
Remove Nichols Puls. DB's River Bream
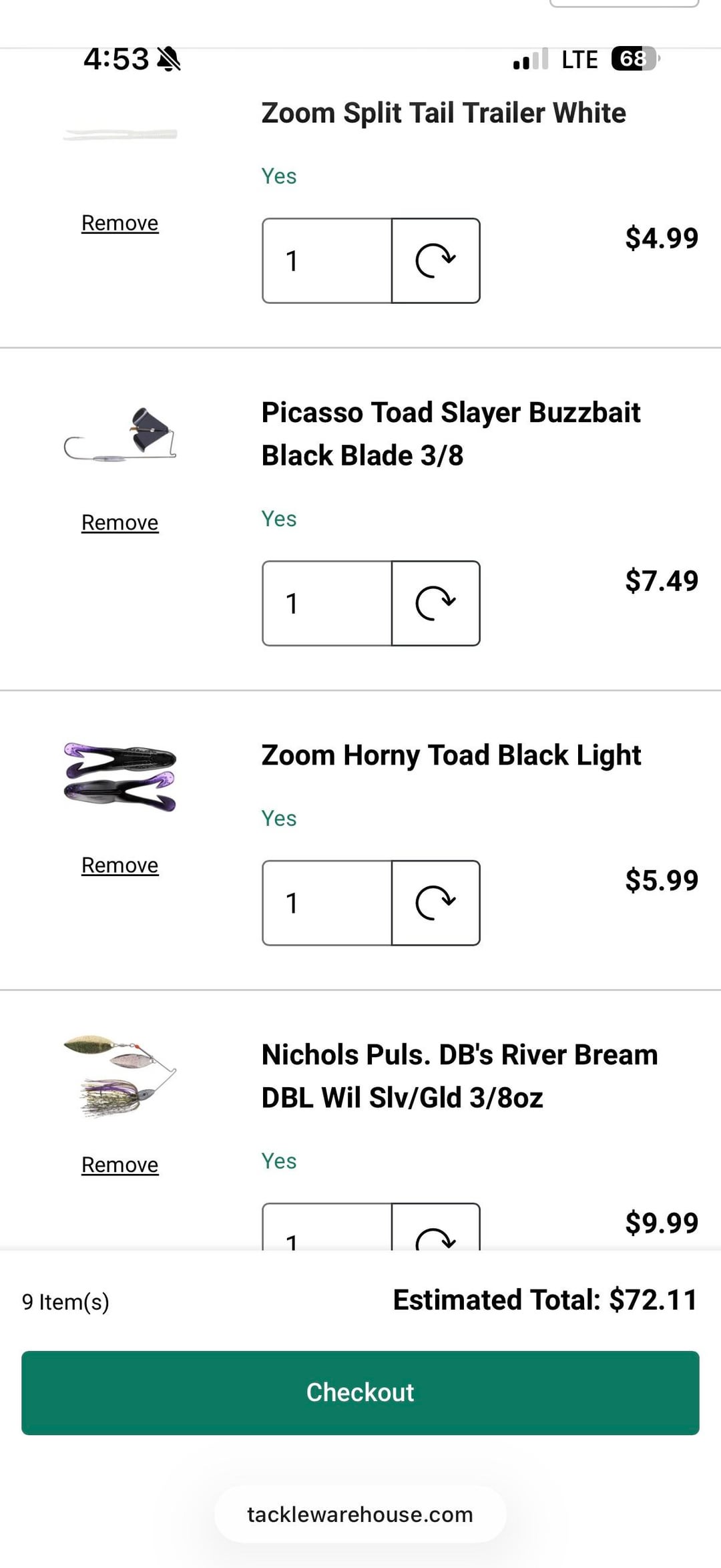[120, 1165]
